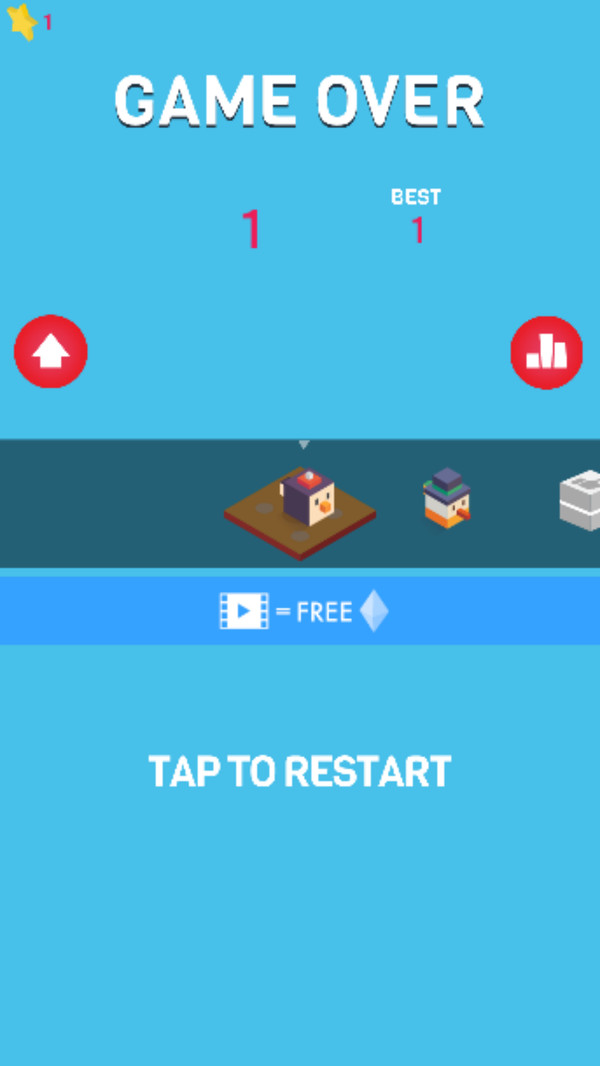Tap to restart the game
This screenshot has height=1066, width=600.
point(300,772)
